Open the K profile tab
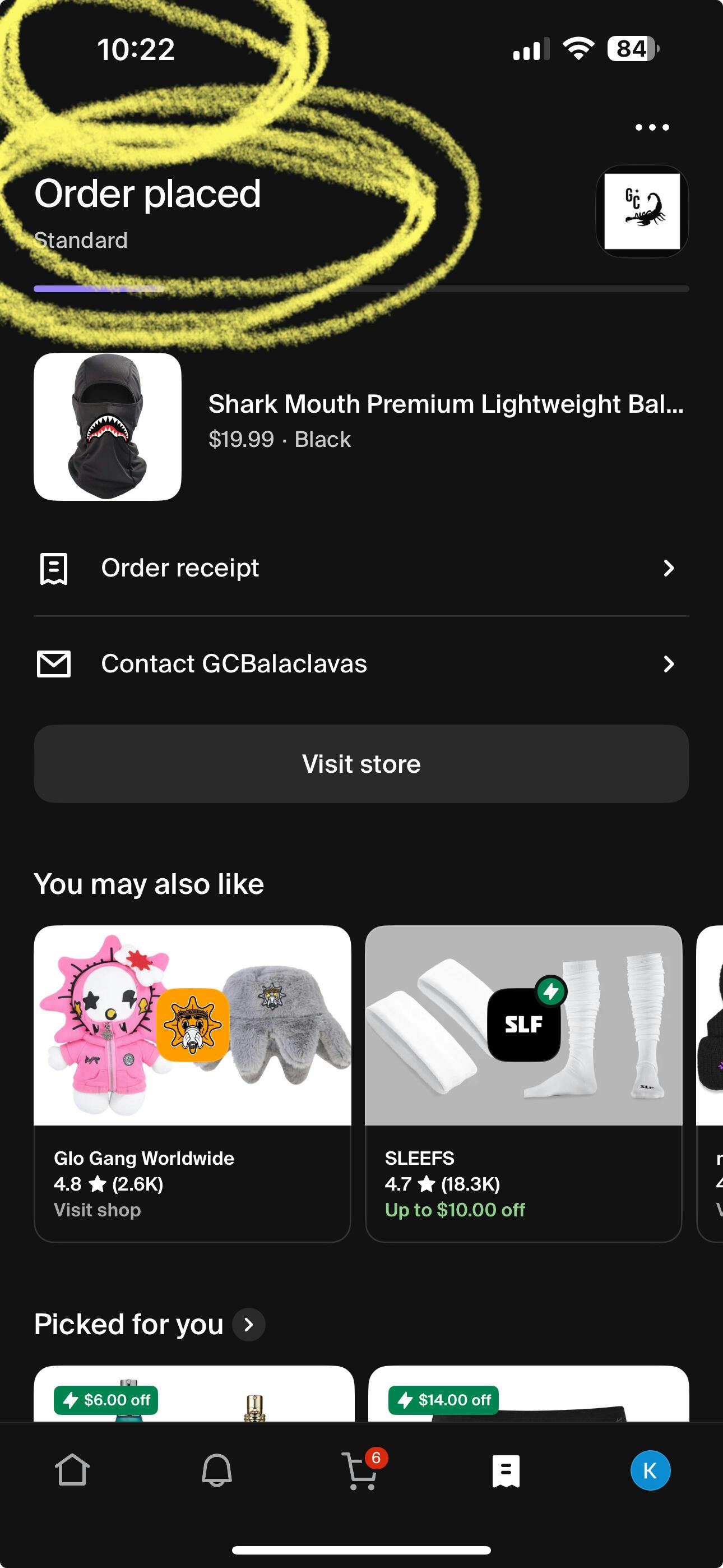The image size is (723, 1568). coord(650,1470)
